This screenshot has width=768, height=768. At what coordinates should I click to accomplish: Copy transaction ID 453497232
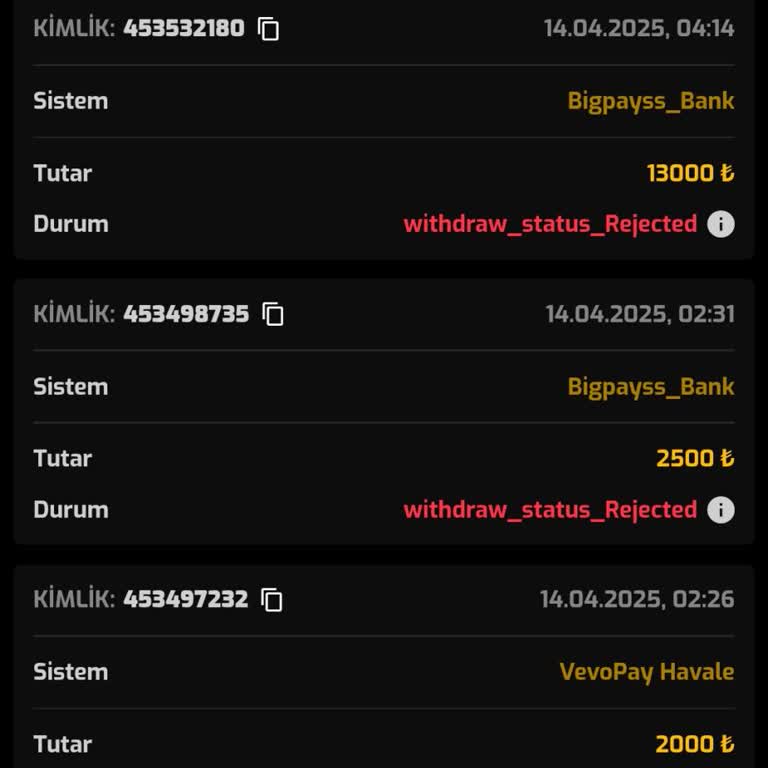(x=272, y=600)
